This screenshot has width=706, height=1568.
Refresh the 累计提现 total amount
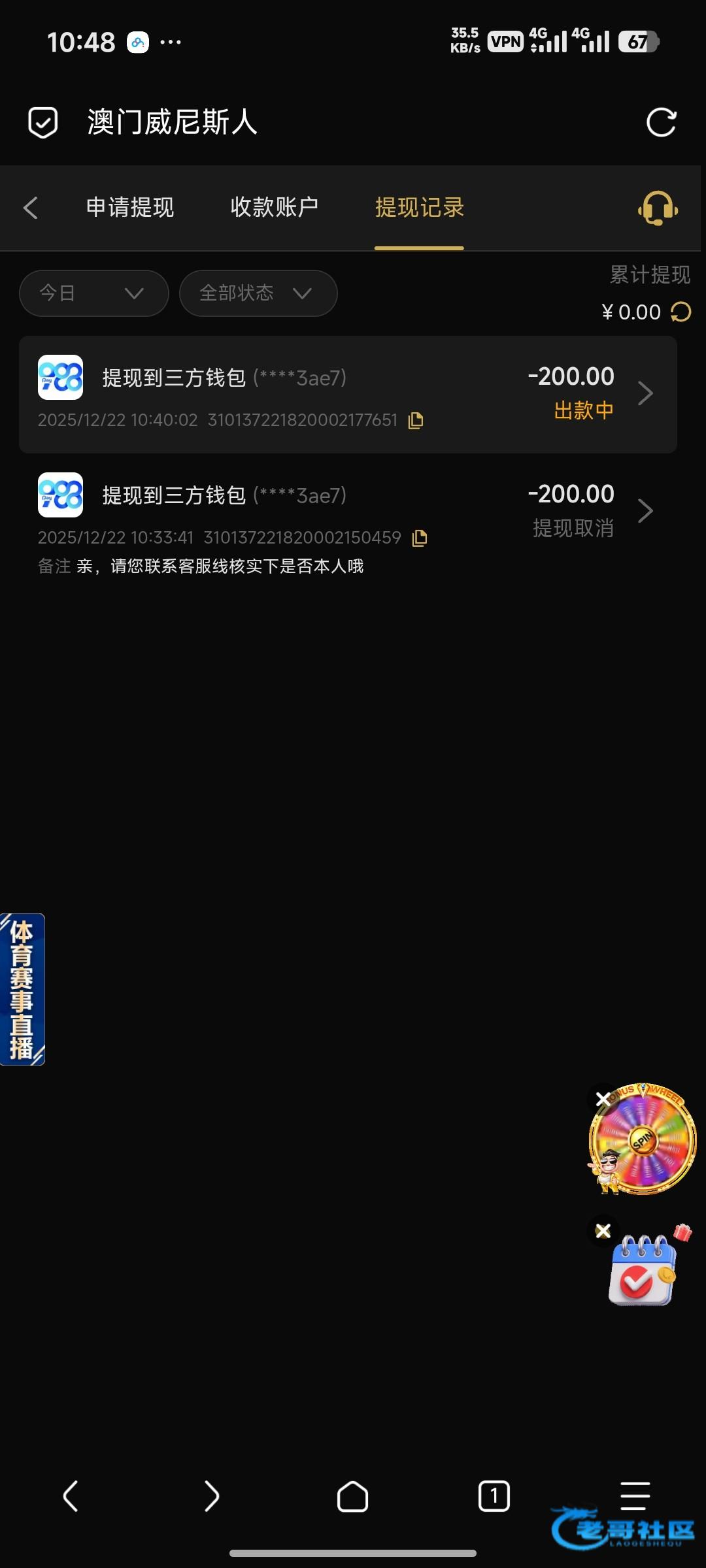(x=681, y=312)
